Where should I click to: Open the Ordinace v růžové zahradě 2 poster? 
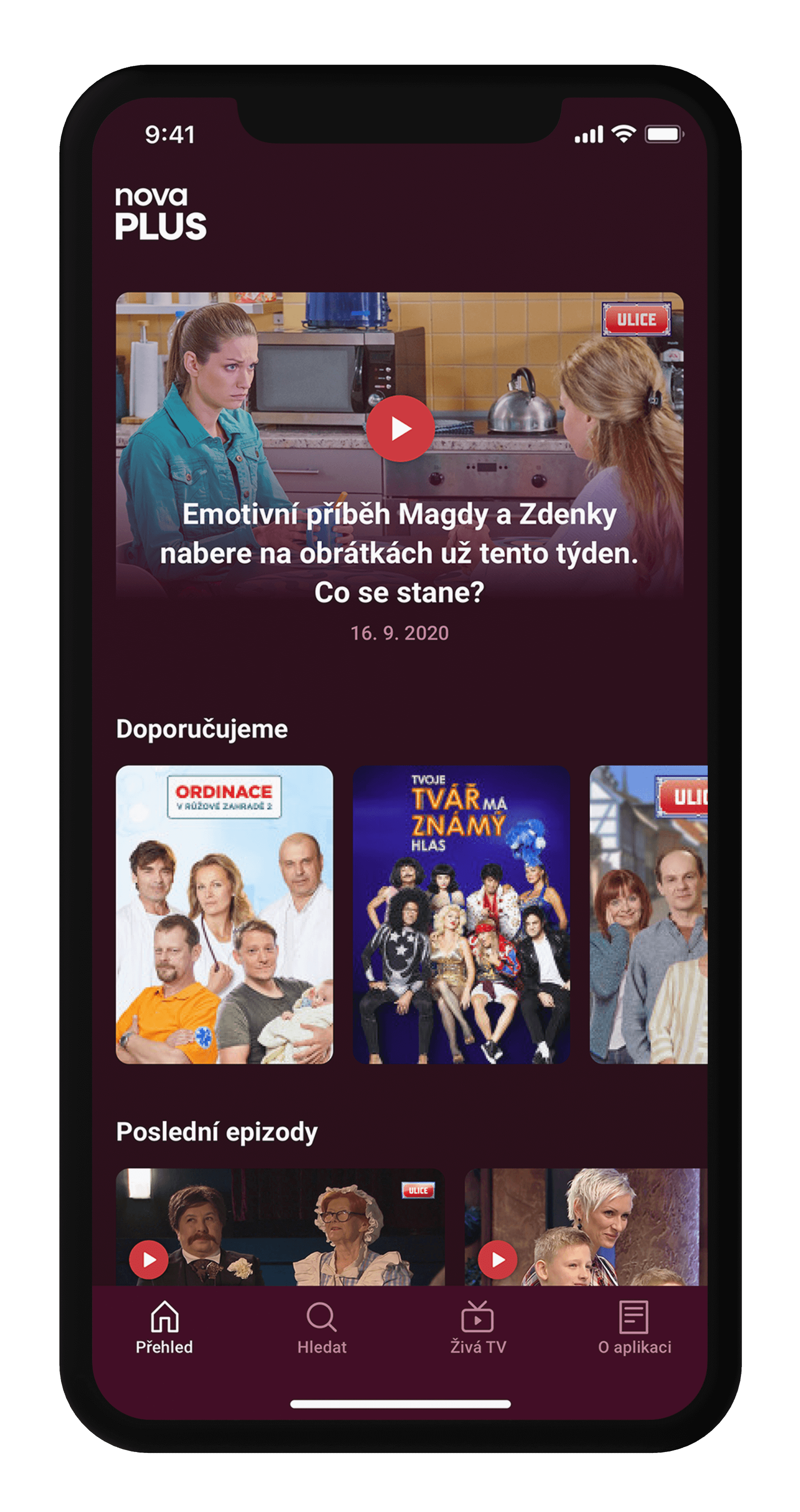[x=224, y=914]
